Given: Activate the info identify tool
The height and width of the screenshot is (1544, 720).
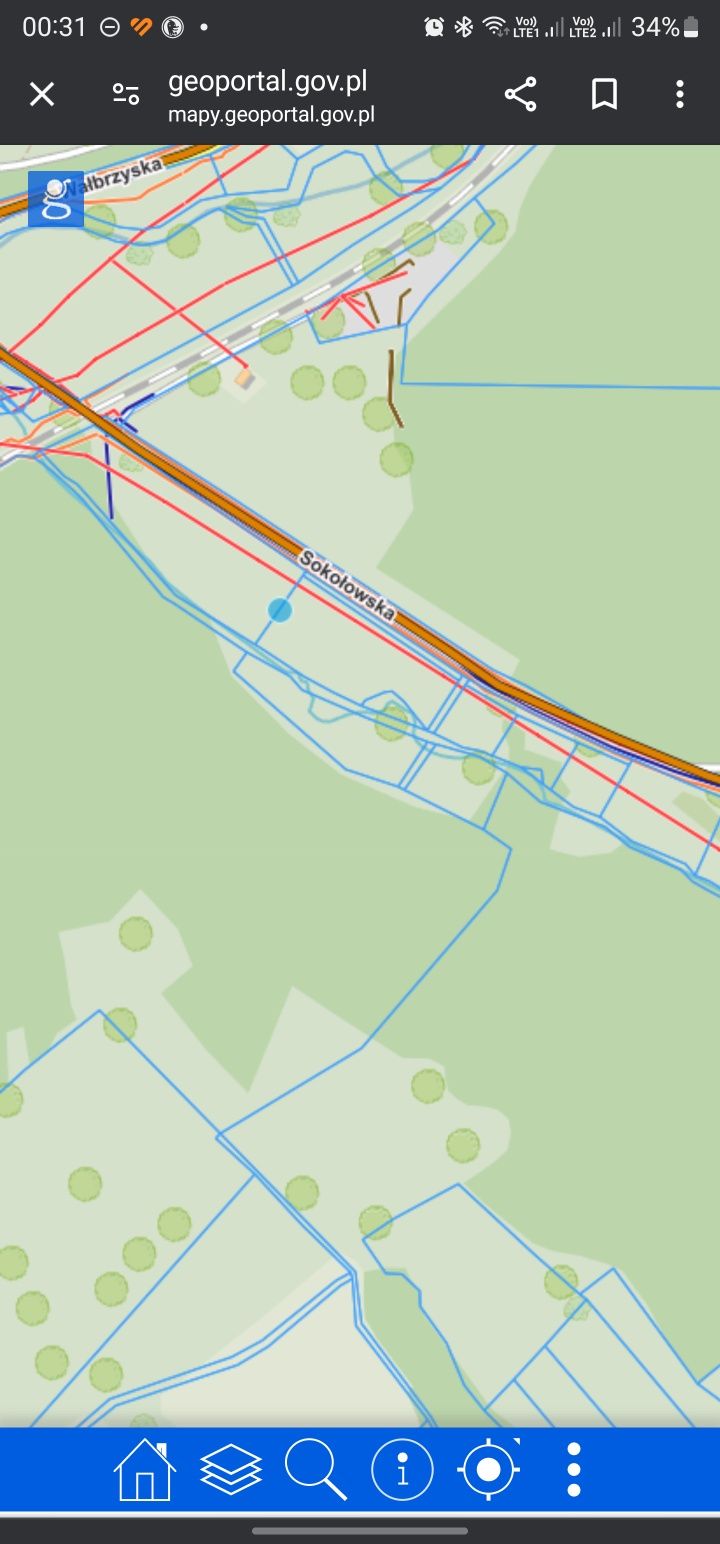Looking at the screenshot, I should tap(402, 1470).
